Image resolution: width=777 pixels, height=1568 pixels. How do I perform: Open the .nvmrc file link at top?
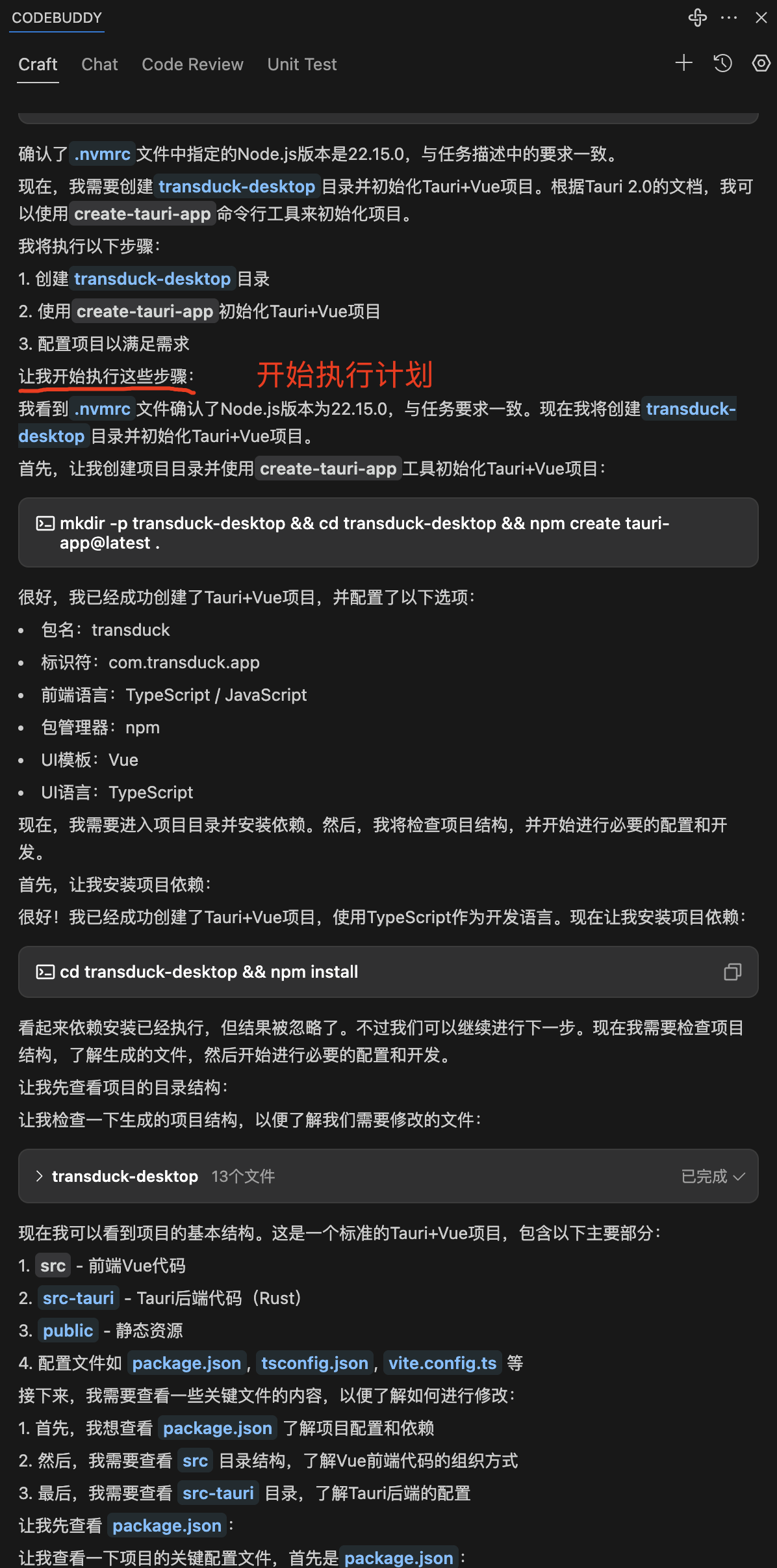102,154
